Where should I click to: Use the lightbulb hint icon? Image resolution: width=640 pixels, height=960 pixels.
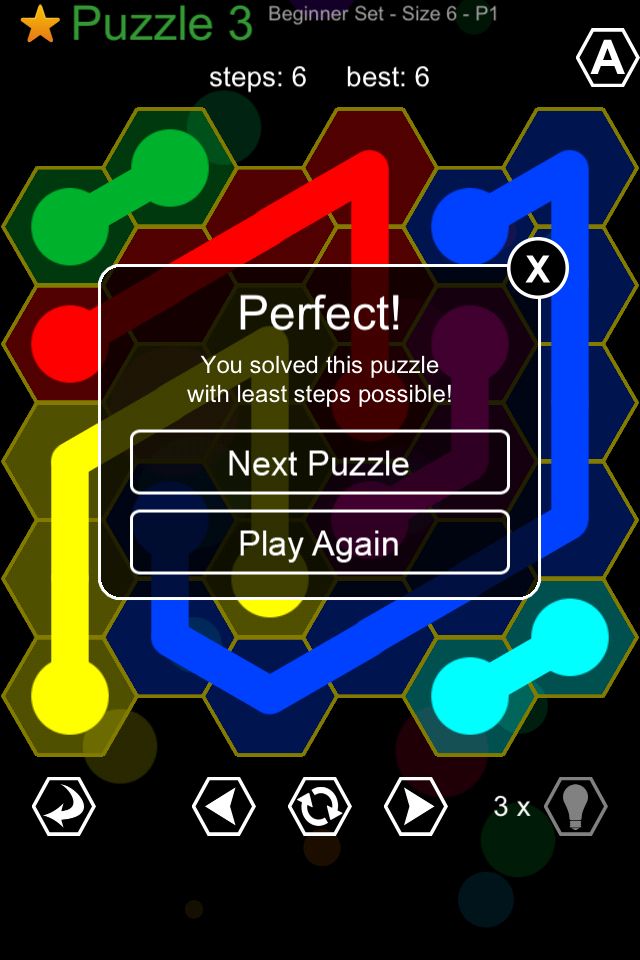pyautogui.click(x=576, y=806)
